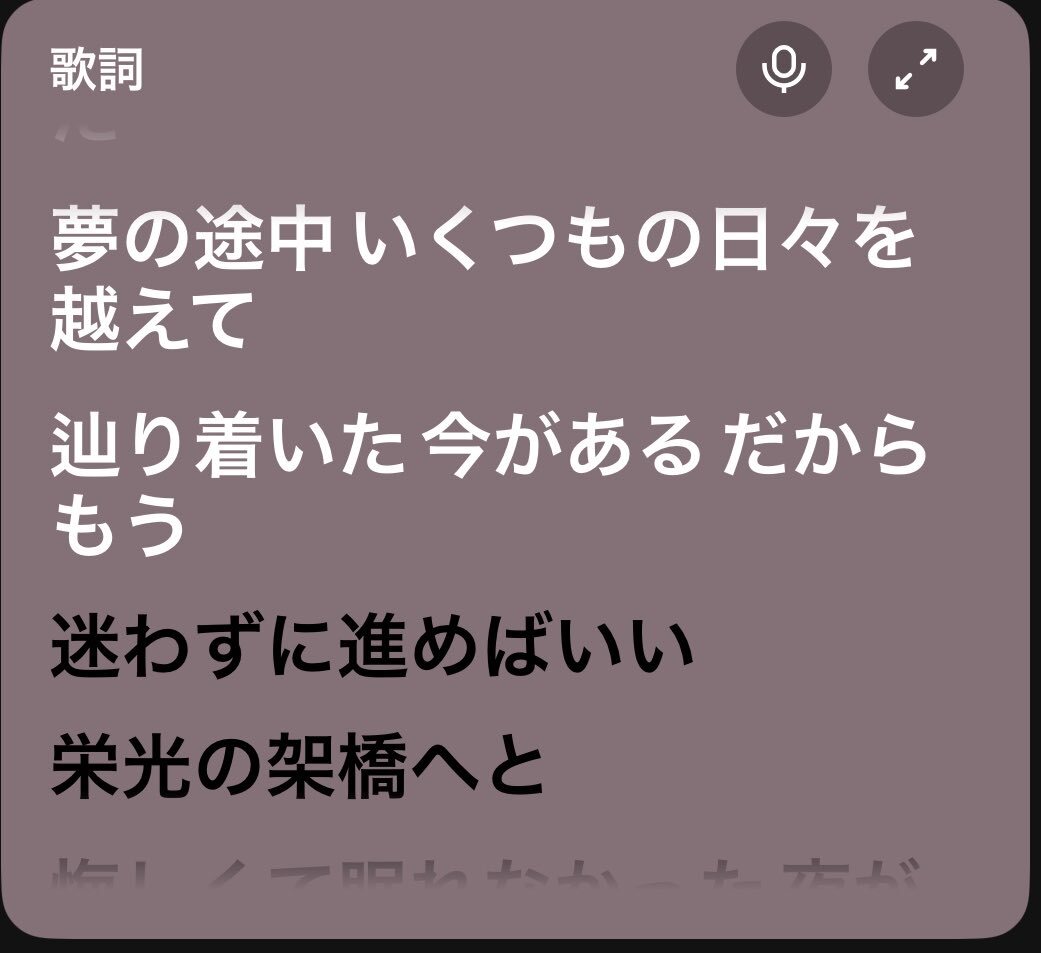The image size is (1041, 953).
Task: Tap the microphone sing-along icon
Action: coord(783,69)
